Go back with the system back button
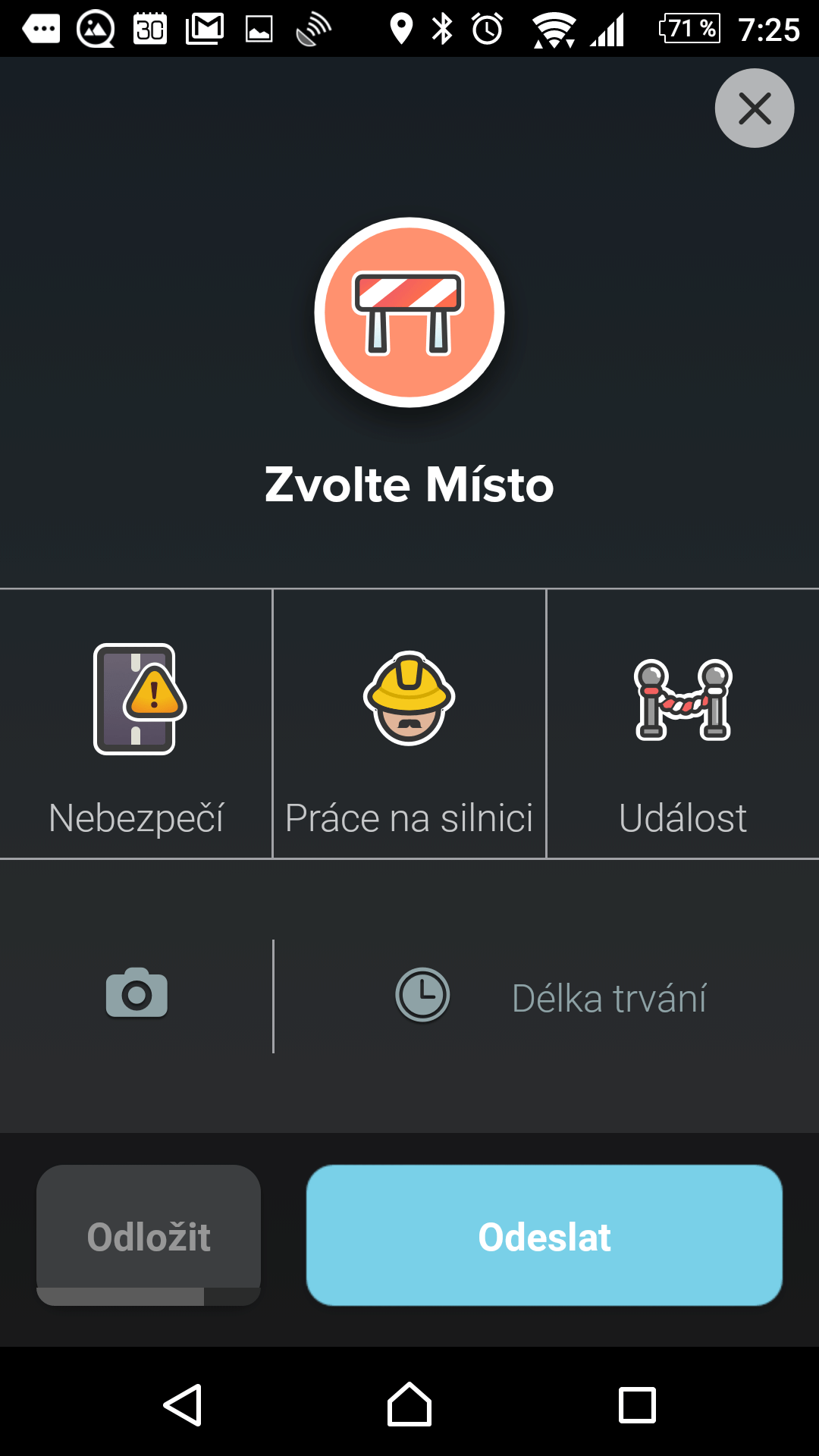This screenshot has width=819, height=1456. coord(182,1405)
